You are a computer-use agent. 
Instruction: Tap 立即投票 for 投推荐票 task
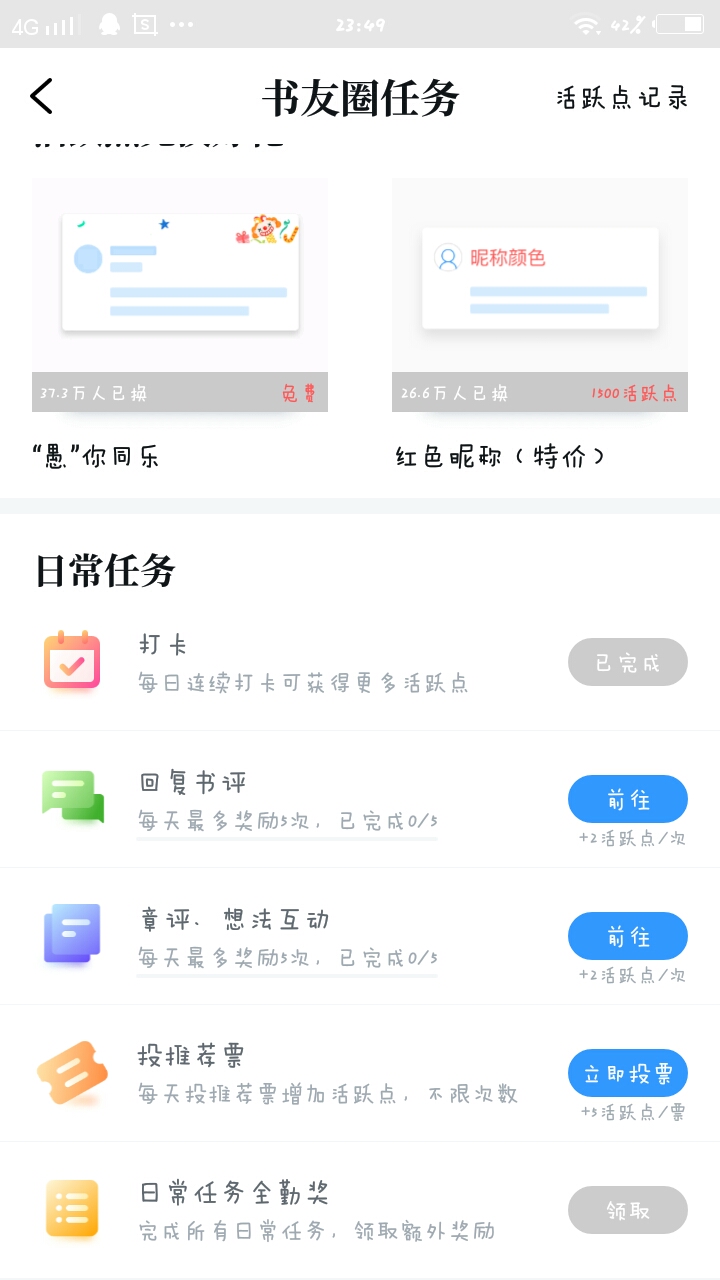628,1073
